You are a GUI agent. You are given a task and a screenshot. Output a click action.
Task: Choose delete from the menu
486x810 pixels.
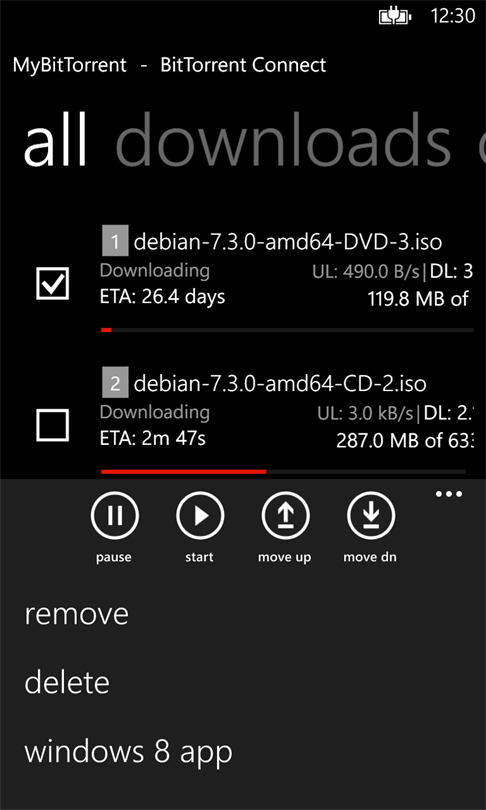pyautogui.click(x=67, y=682)
